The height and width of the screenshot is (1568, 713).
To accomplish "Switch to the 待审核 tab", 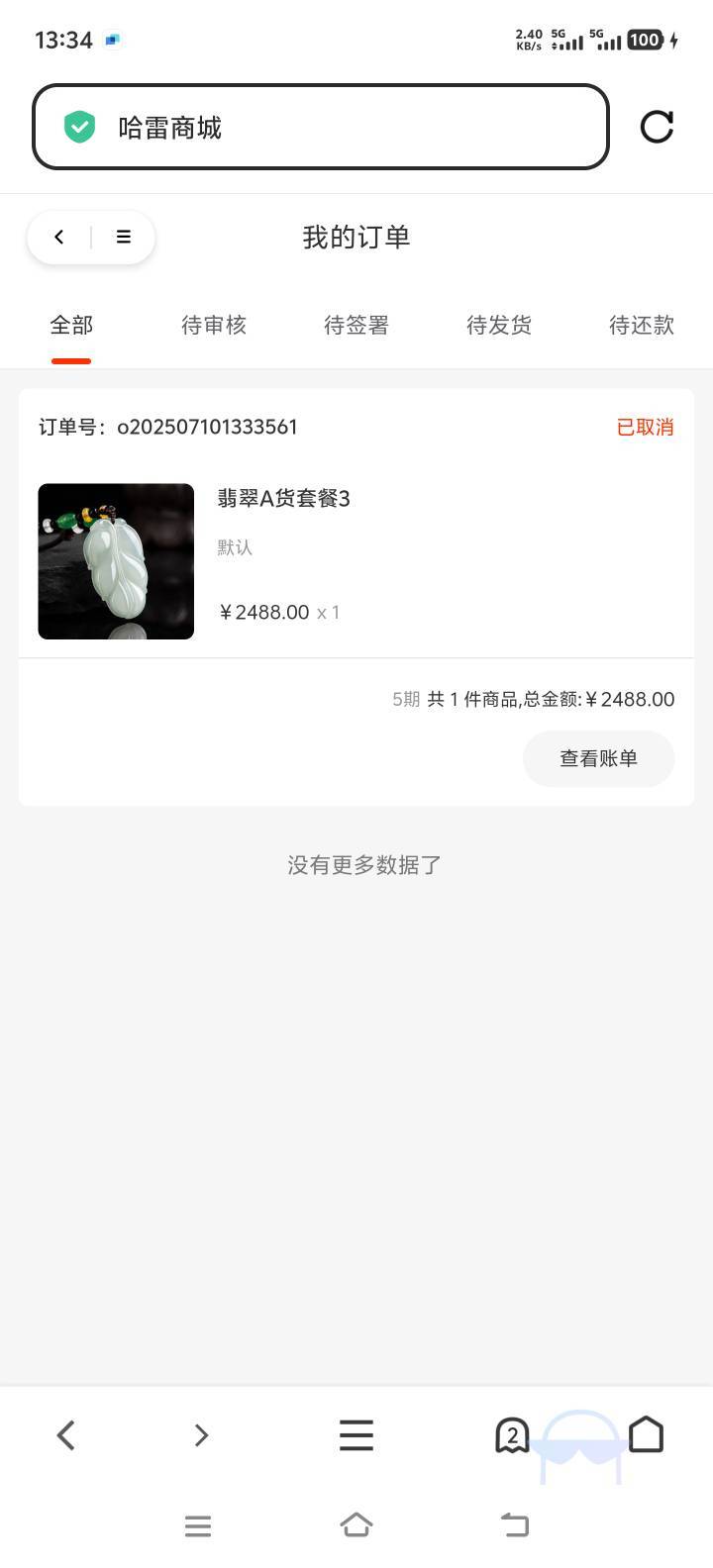I will (214, 325).
